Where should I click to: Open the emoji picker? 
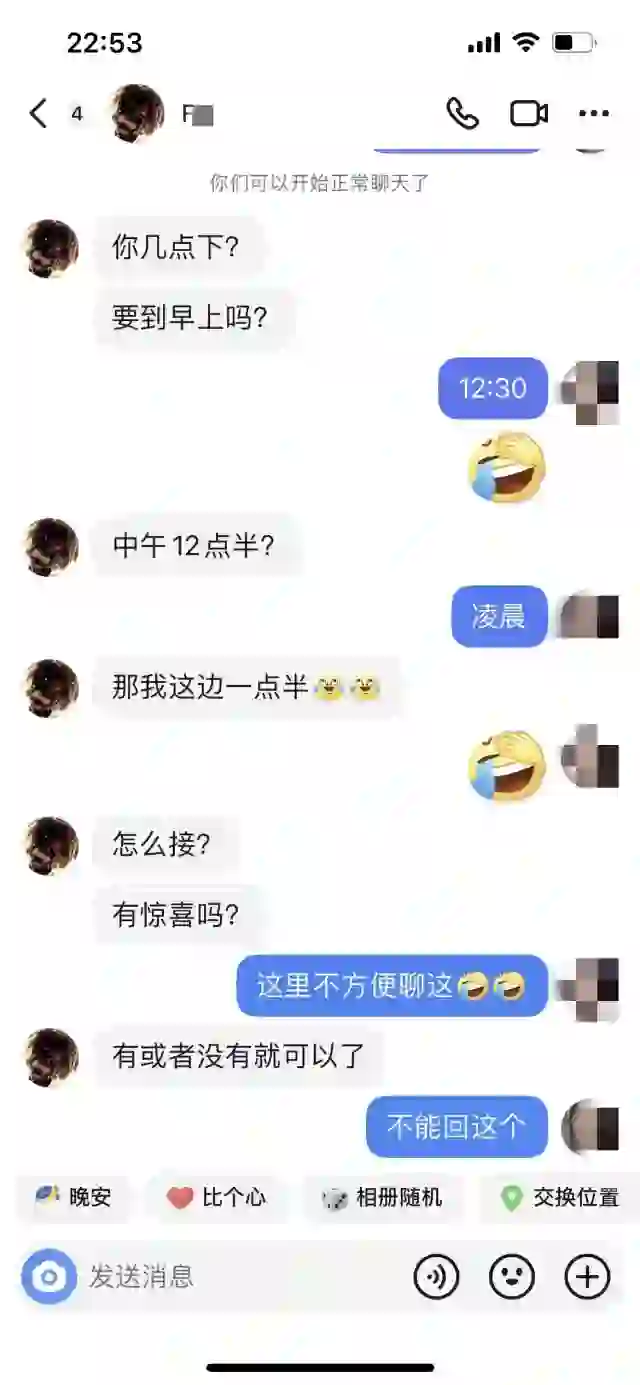pos(512,1277)
